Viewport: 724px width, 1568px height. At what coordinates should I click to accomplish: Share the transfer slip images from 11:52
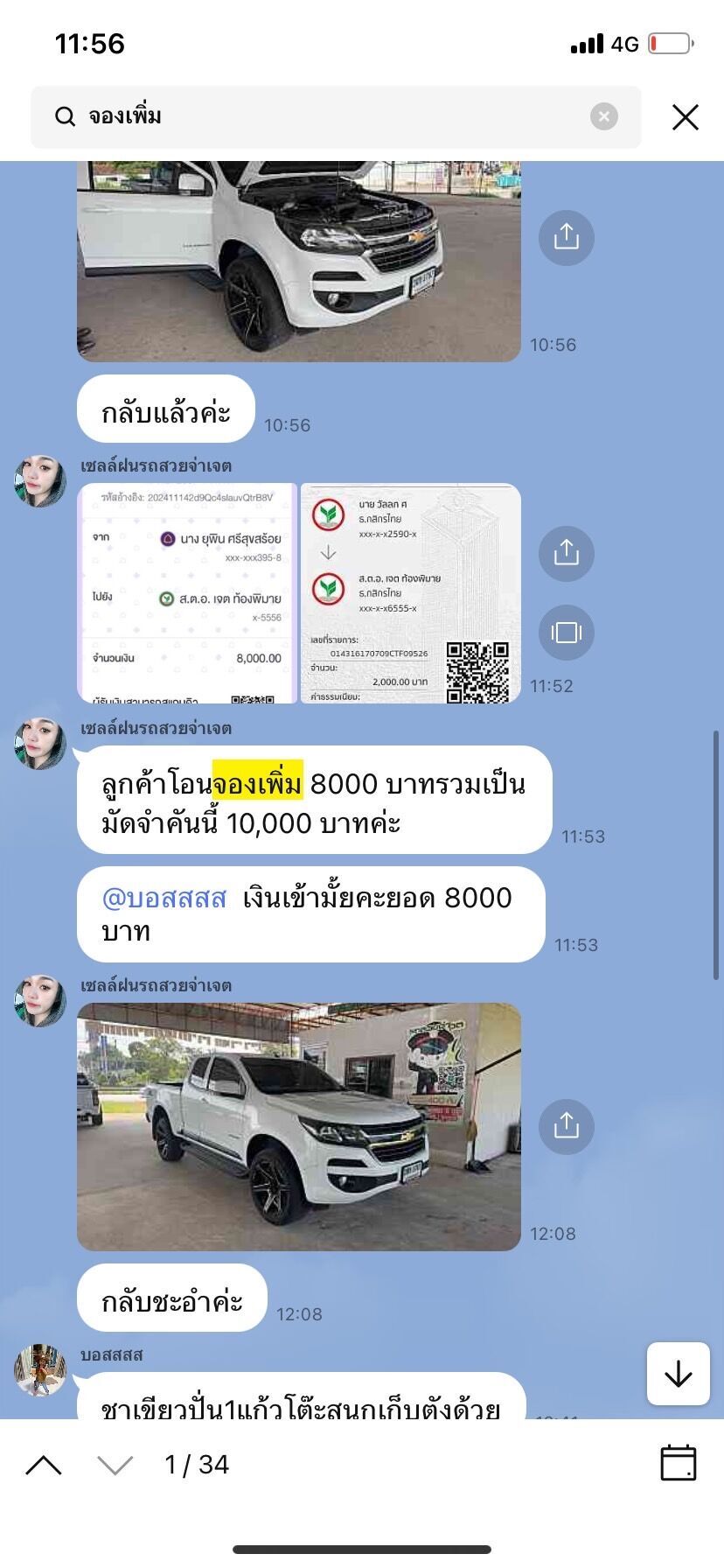(x=567, y=553)
